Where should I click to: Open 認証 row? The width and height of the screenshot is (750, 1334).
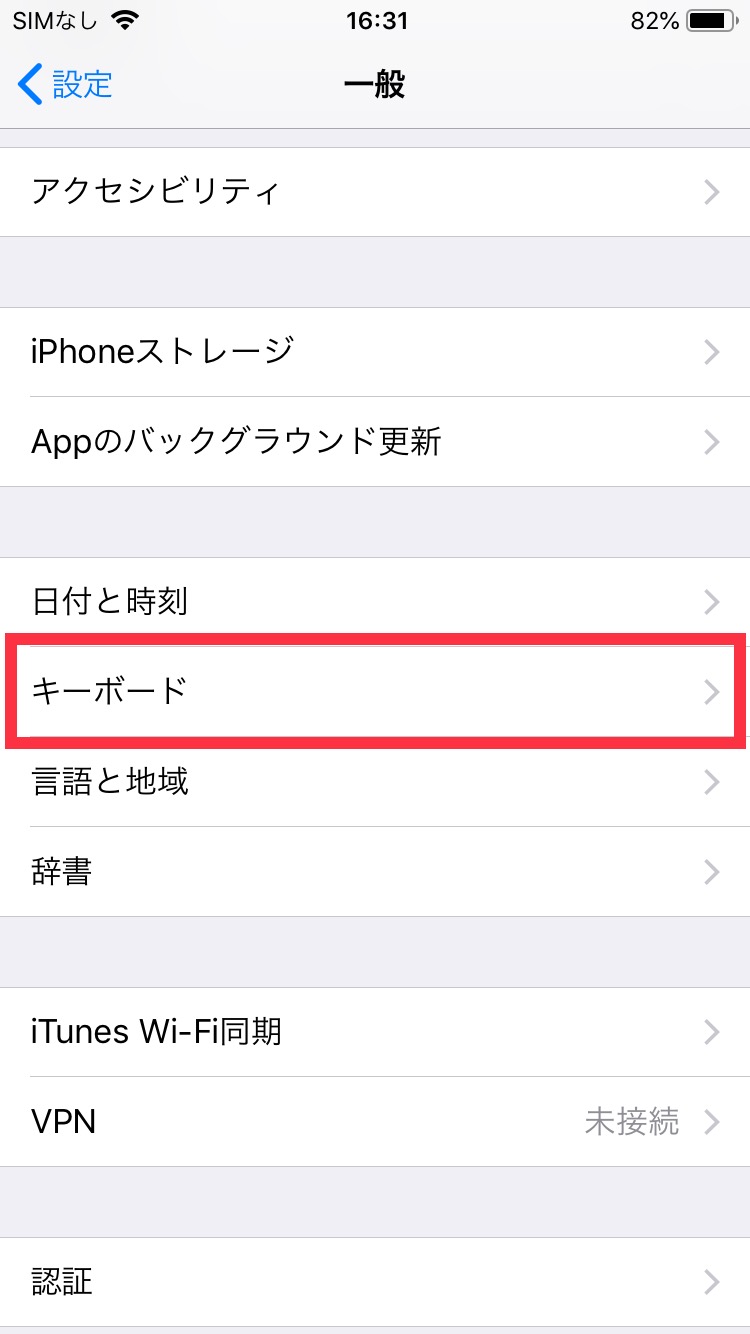[x=375, y=1282]
